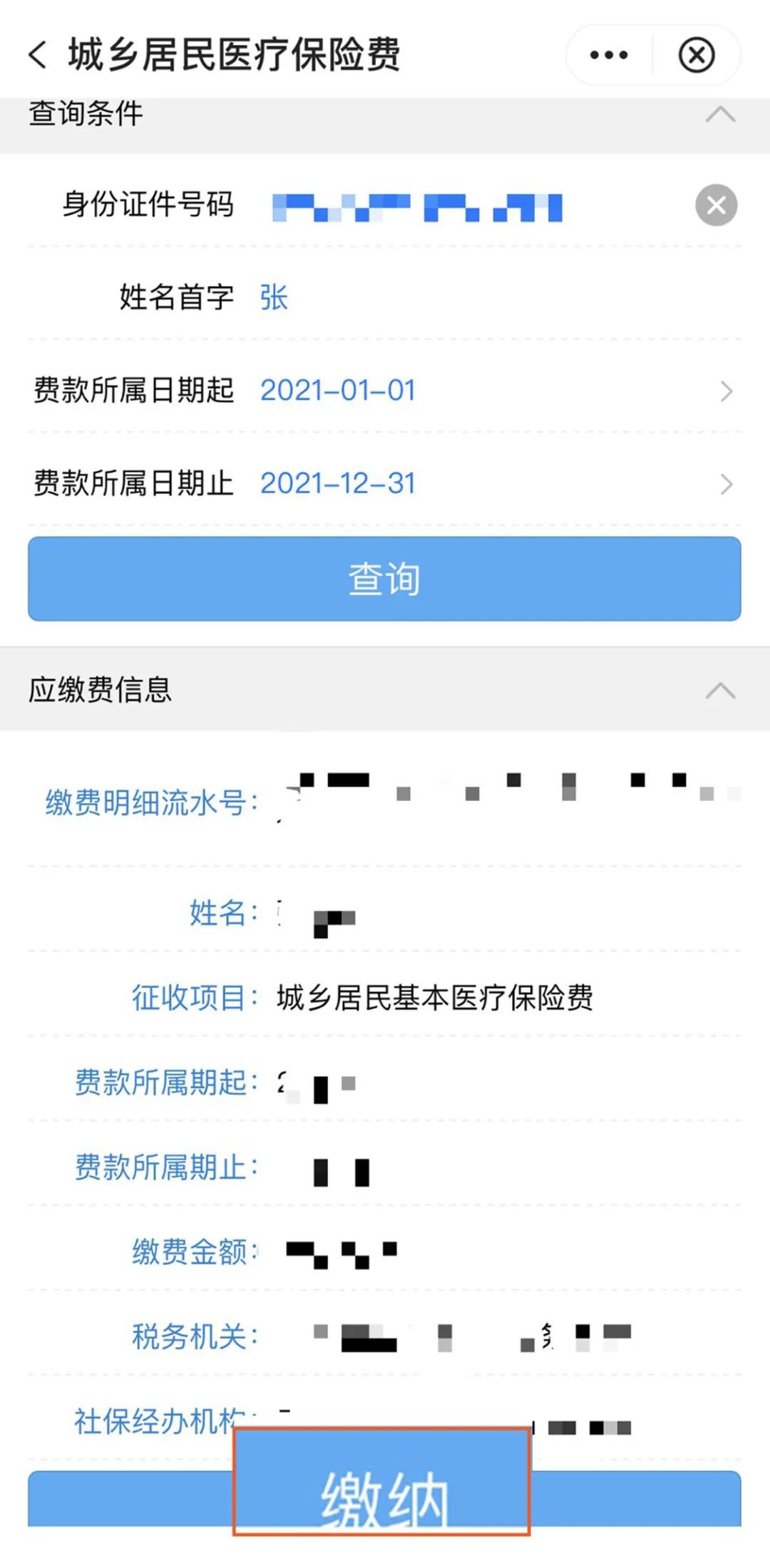Screen dimensions: 770x1568
Task: Tap 缴纳 to pay the fee
Action: [x=384, y=1497]
